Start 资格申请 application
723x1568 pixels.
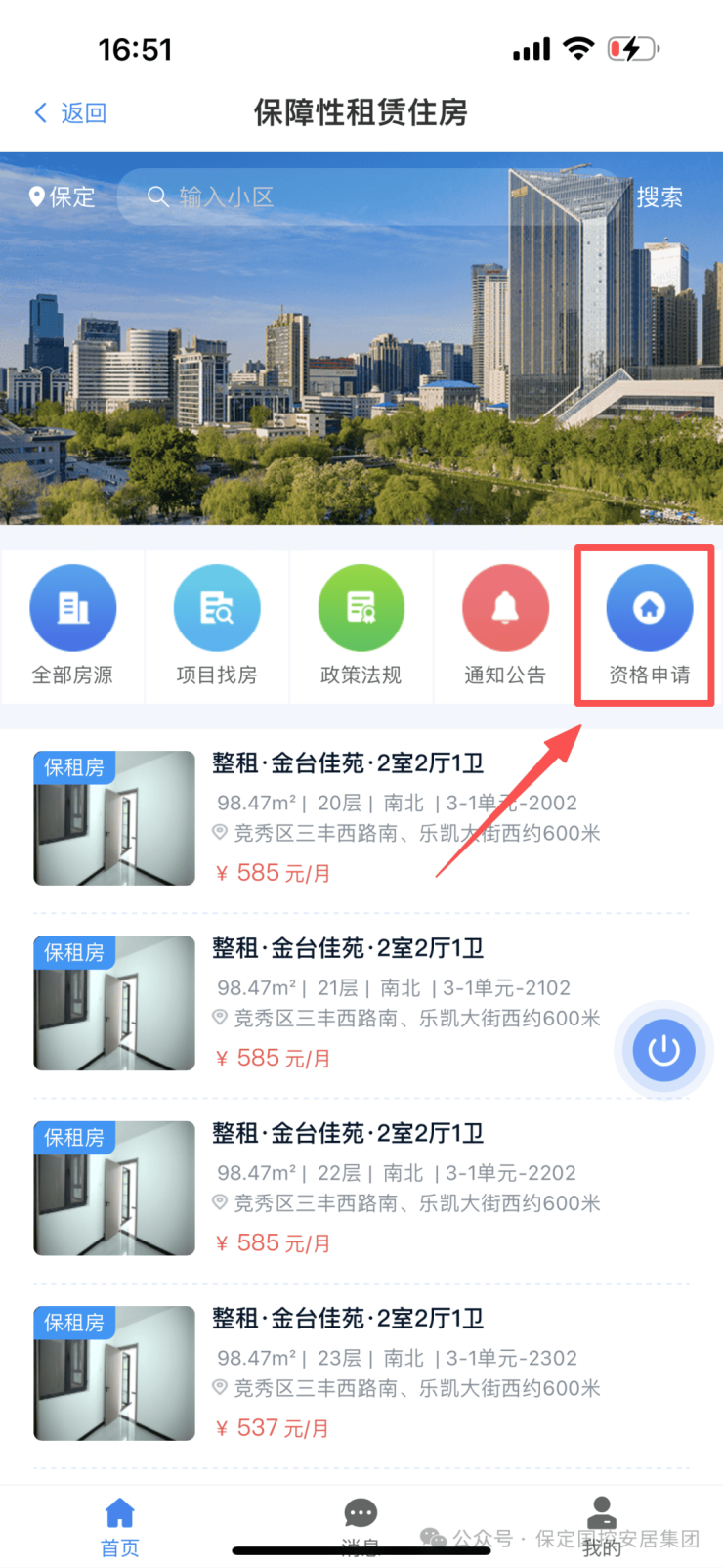pos(649,626)
